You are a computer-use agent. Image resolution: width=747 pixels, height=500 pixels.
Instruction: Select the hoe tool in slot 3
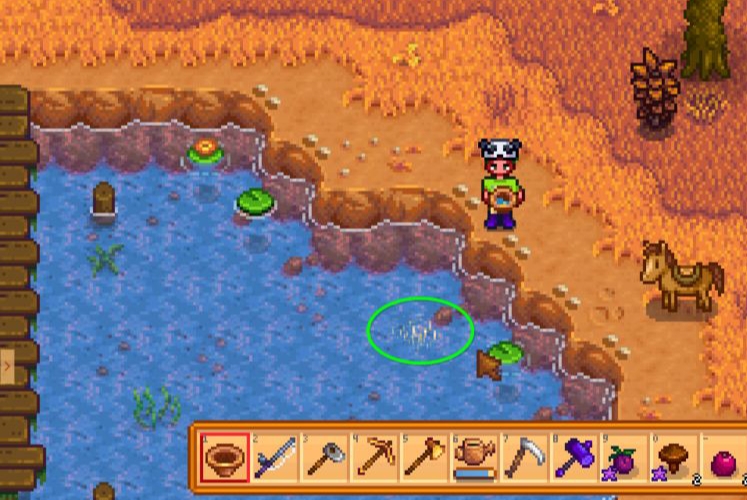point(325,459)
